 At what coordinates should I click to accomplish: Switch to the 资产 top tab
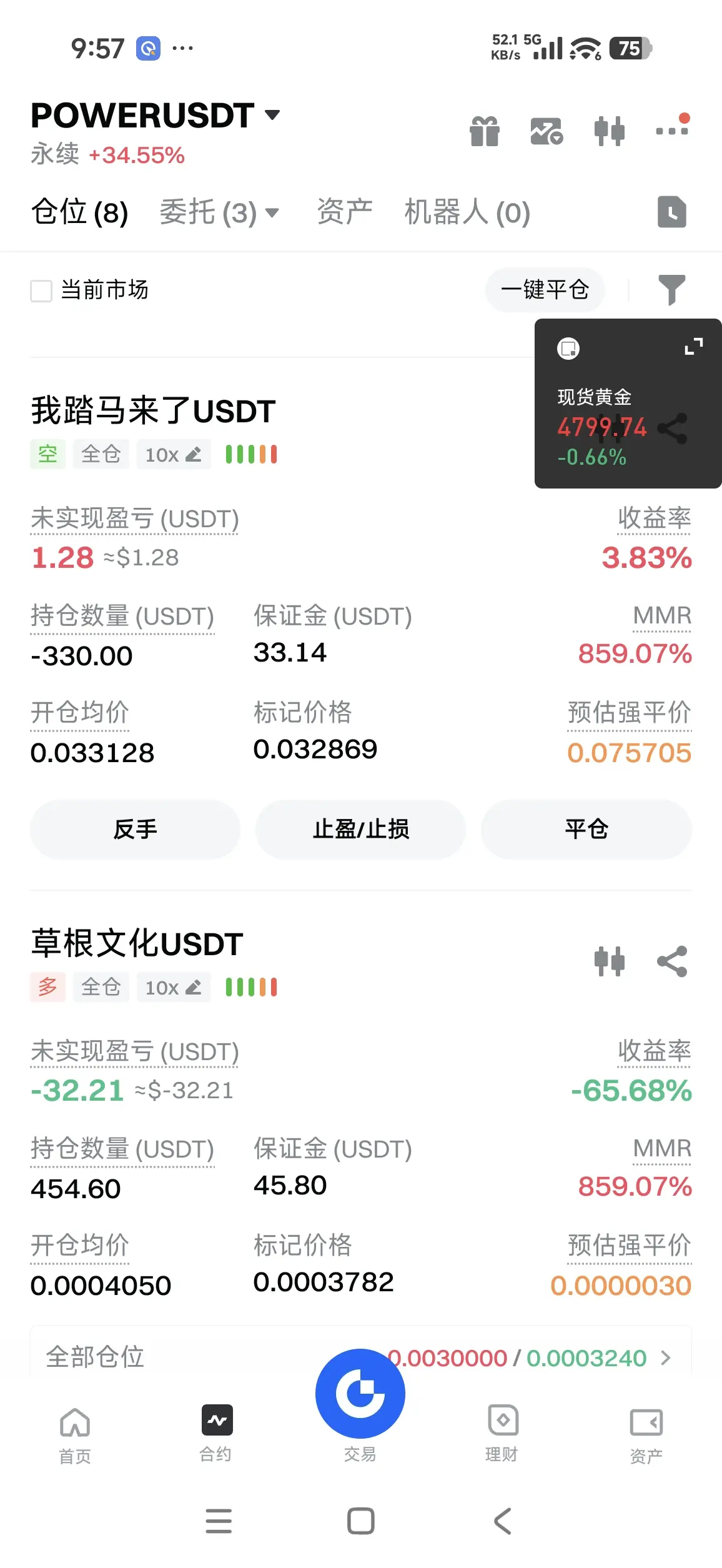pos(345,211)
